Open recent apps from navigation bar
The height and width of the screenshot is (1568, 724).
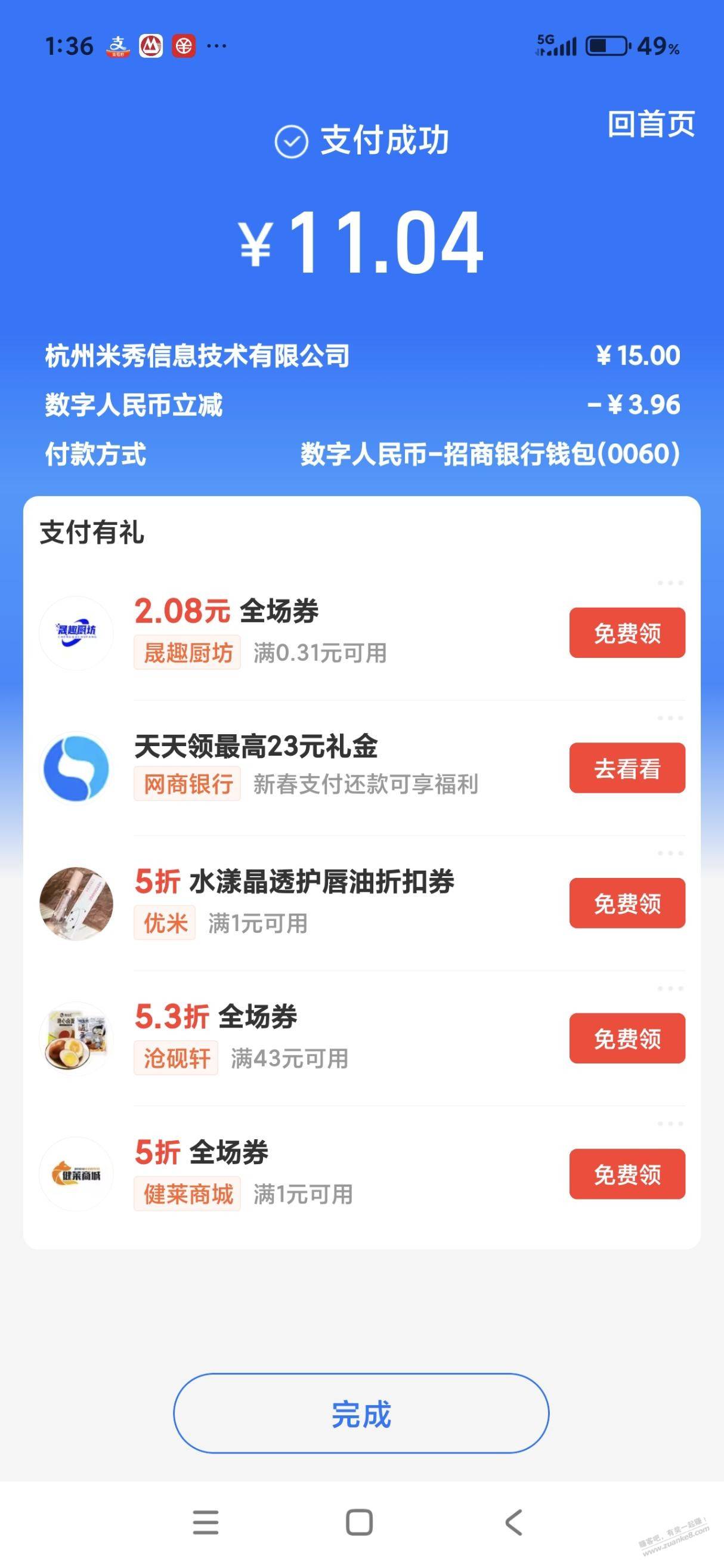(206, 1522)
